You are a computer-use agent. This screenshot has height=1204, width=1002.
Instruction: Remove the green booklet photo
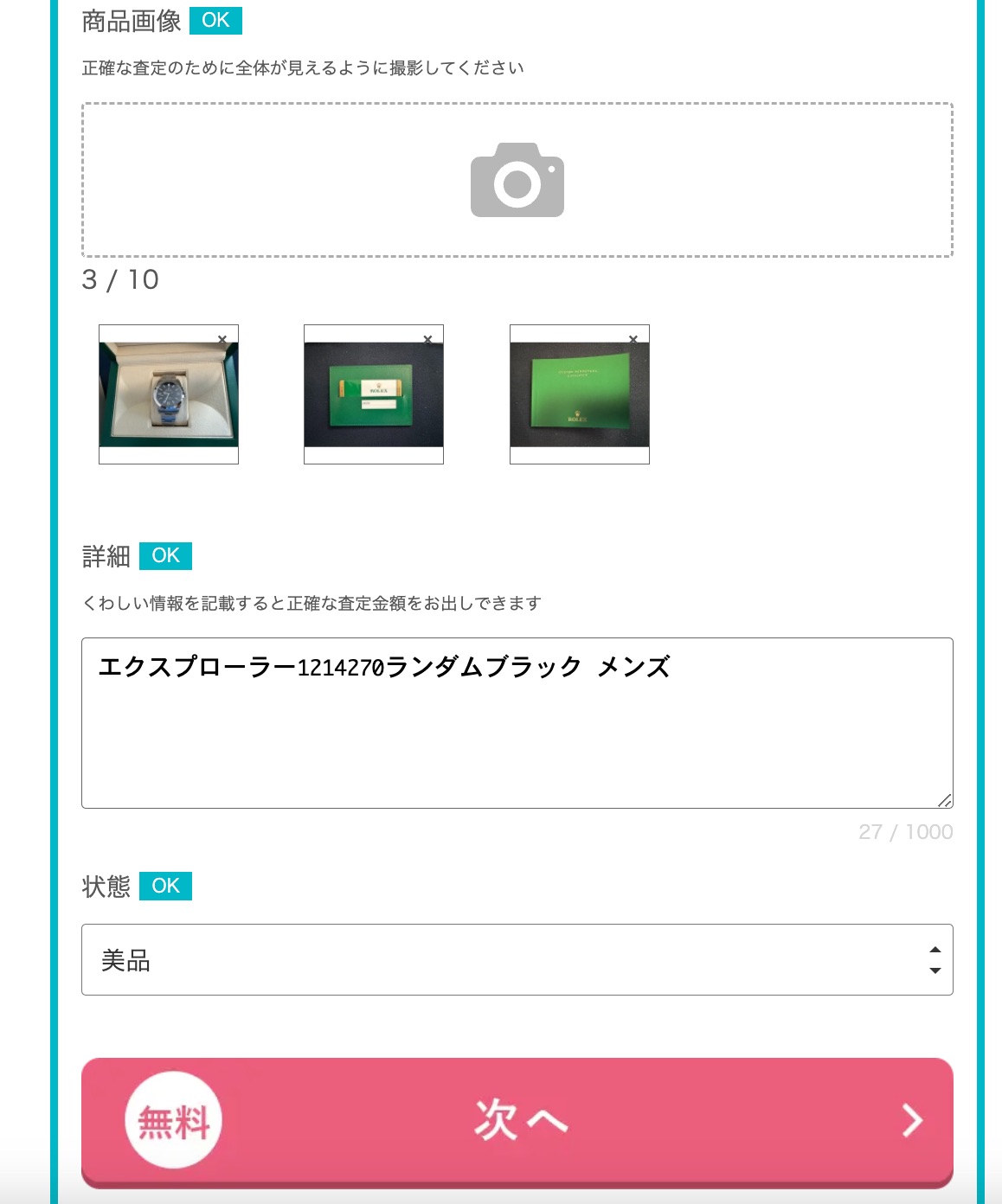pyautogui.click(x=633, y=339)
